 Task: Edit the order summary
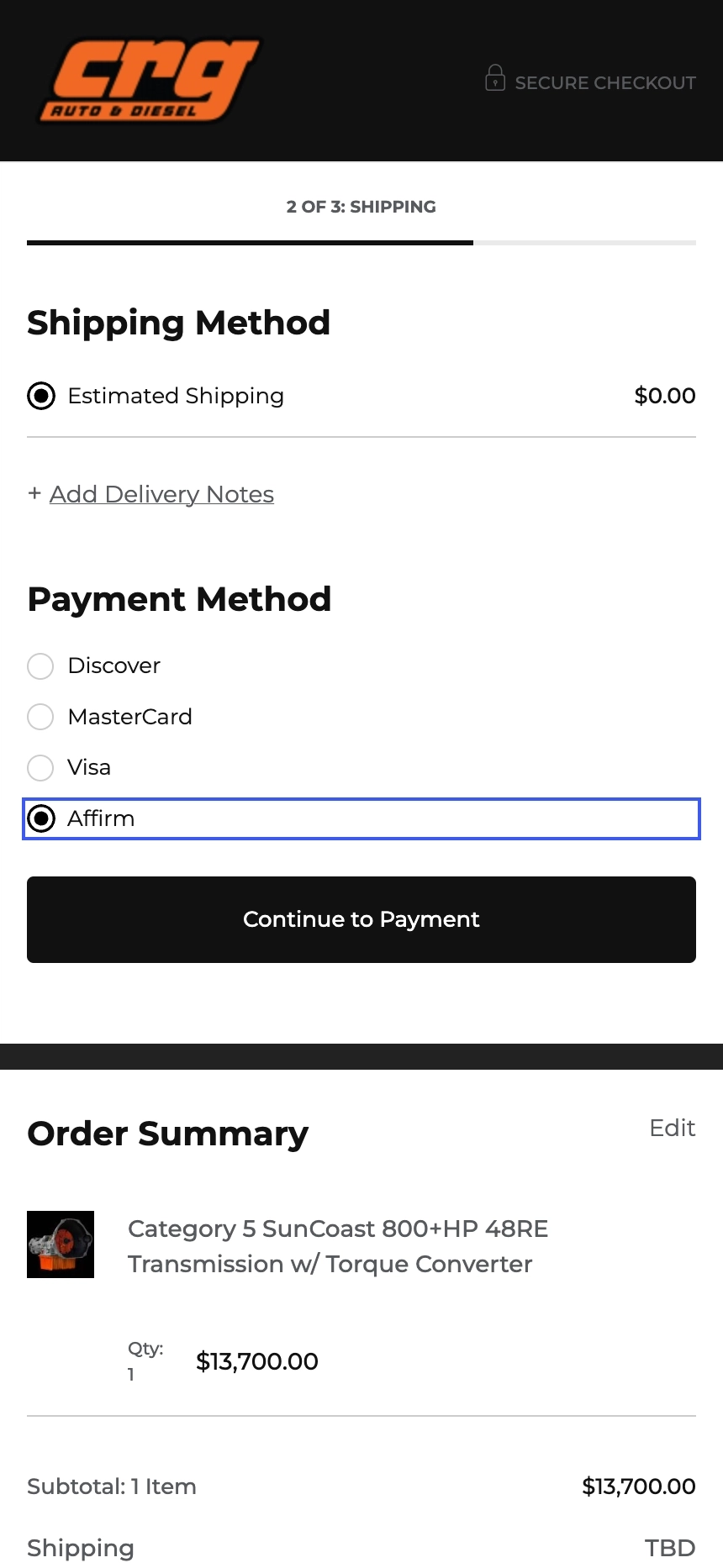(673, 1128)
